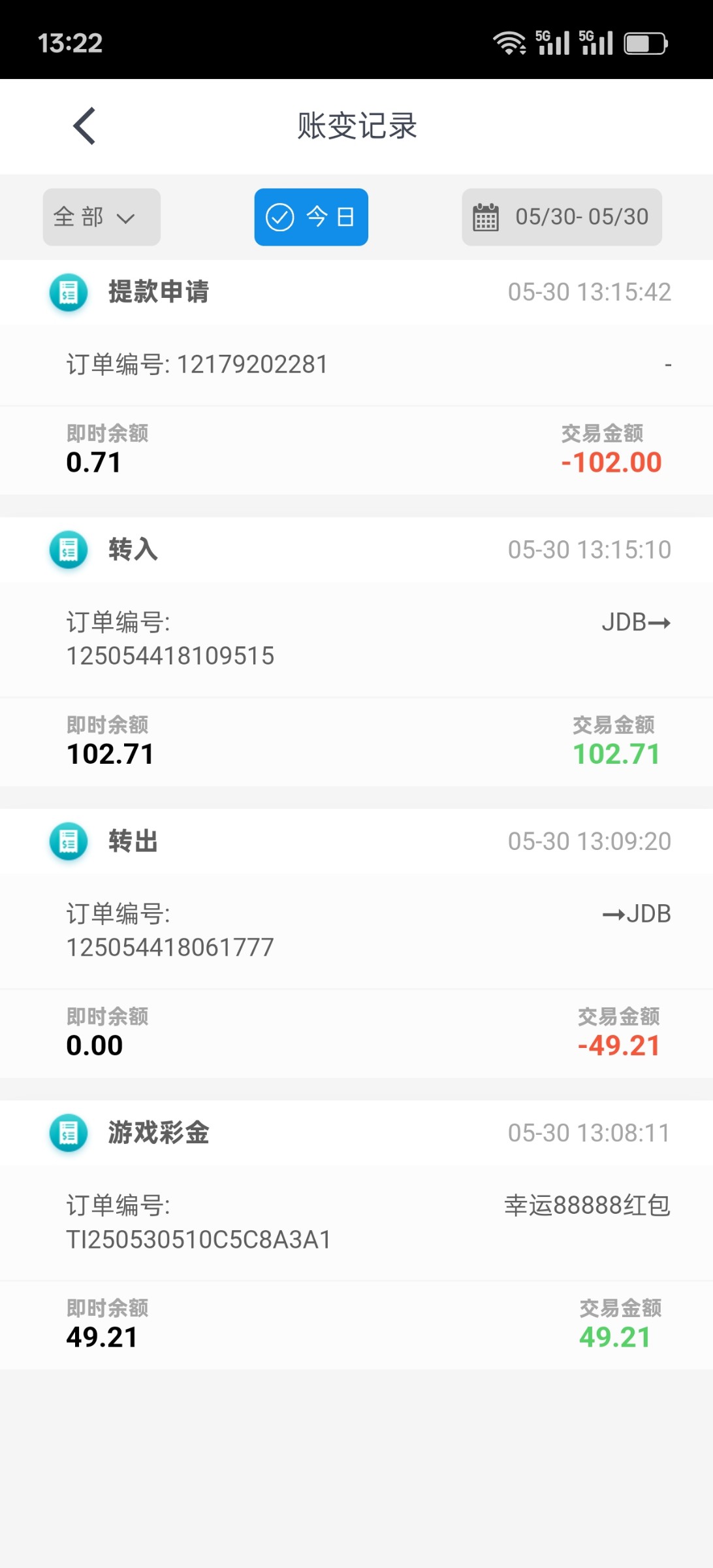Viewport: 713px width, 1568px height.
Task: Select the 今日 quick filter
Action: (x=311, y=217)
